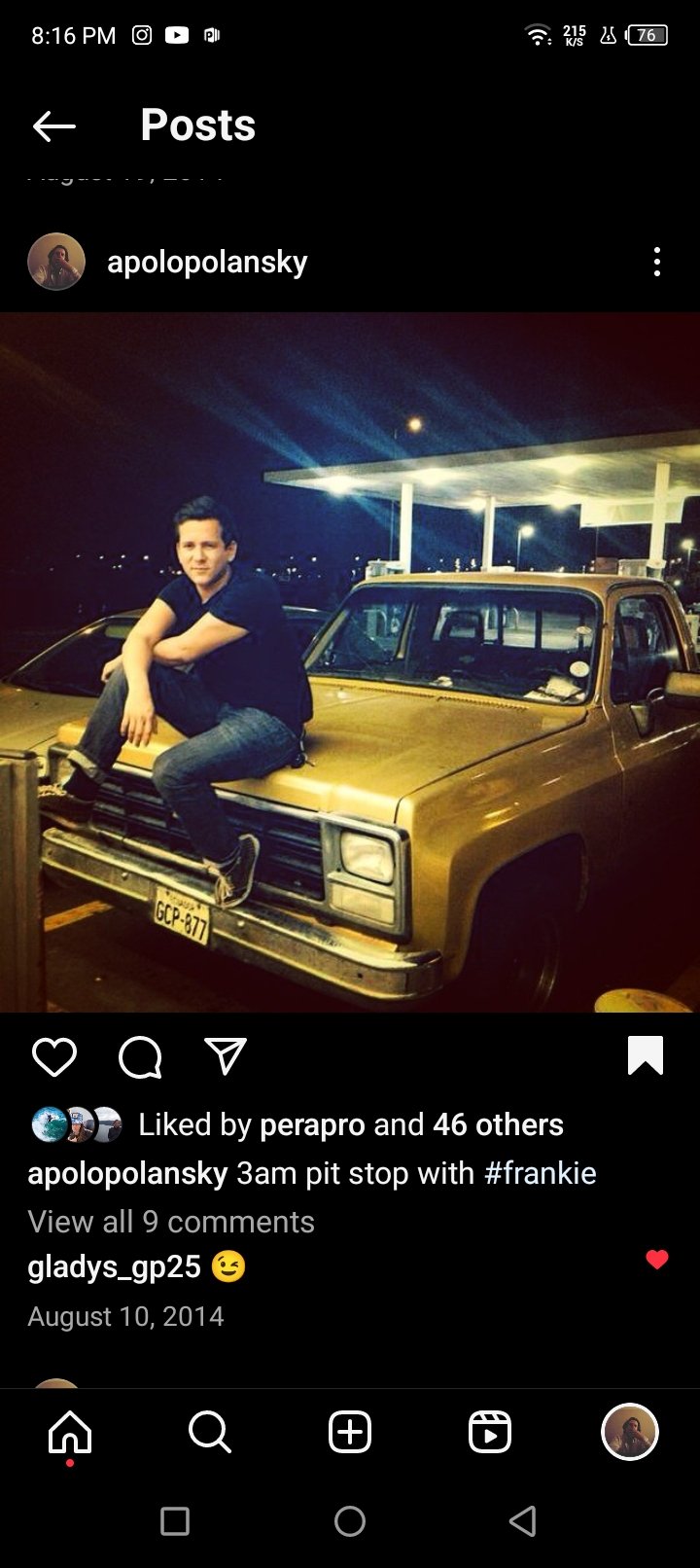Open the comment bubble under the post
Screen dimensions: 700x1568
(140, 1056)
